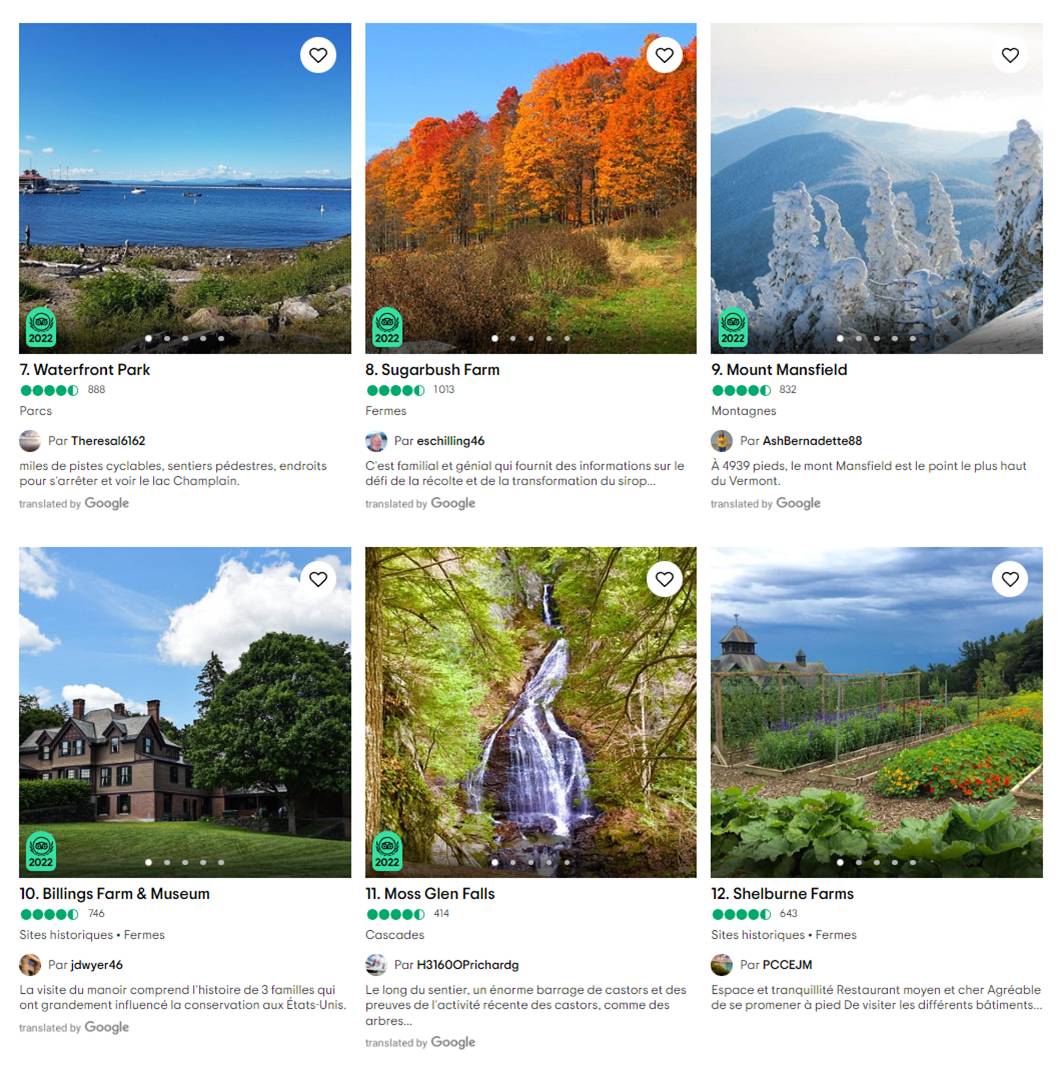Open the 7. Waterfront Park title link
1063x1065 pixels.
coord(85,370)
